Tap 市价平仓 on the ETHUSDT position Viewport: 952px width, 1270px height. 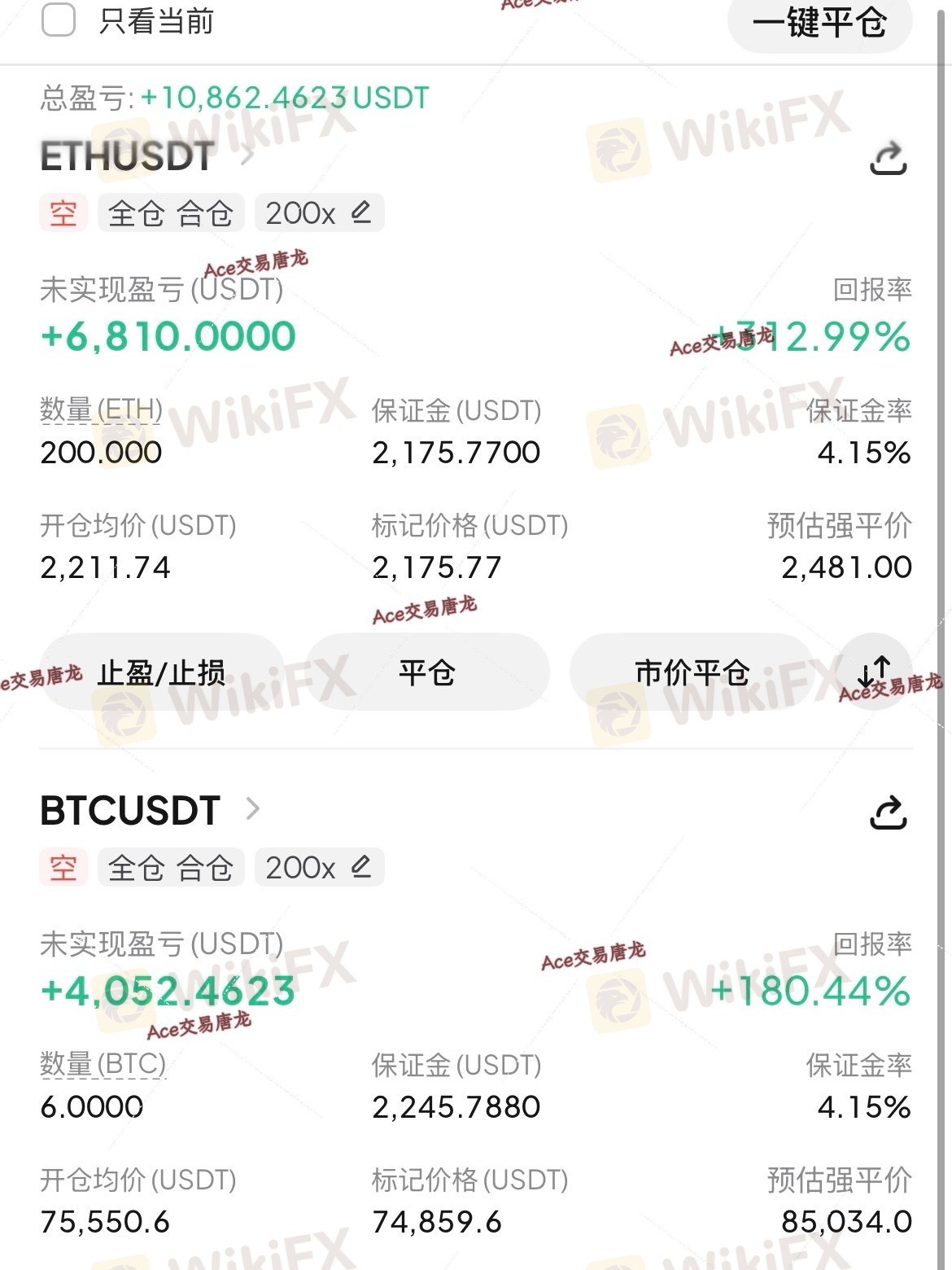692,672
